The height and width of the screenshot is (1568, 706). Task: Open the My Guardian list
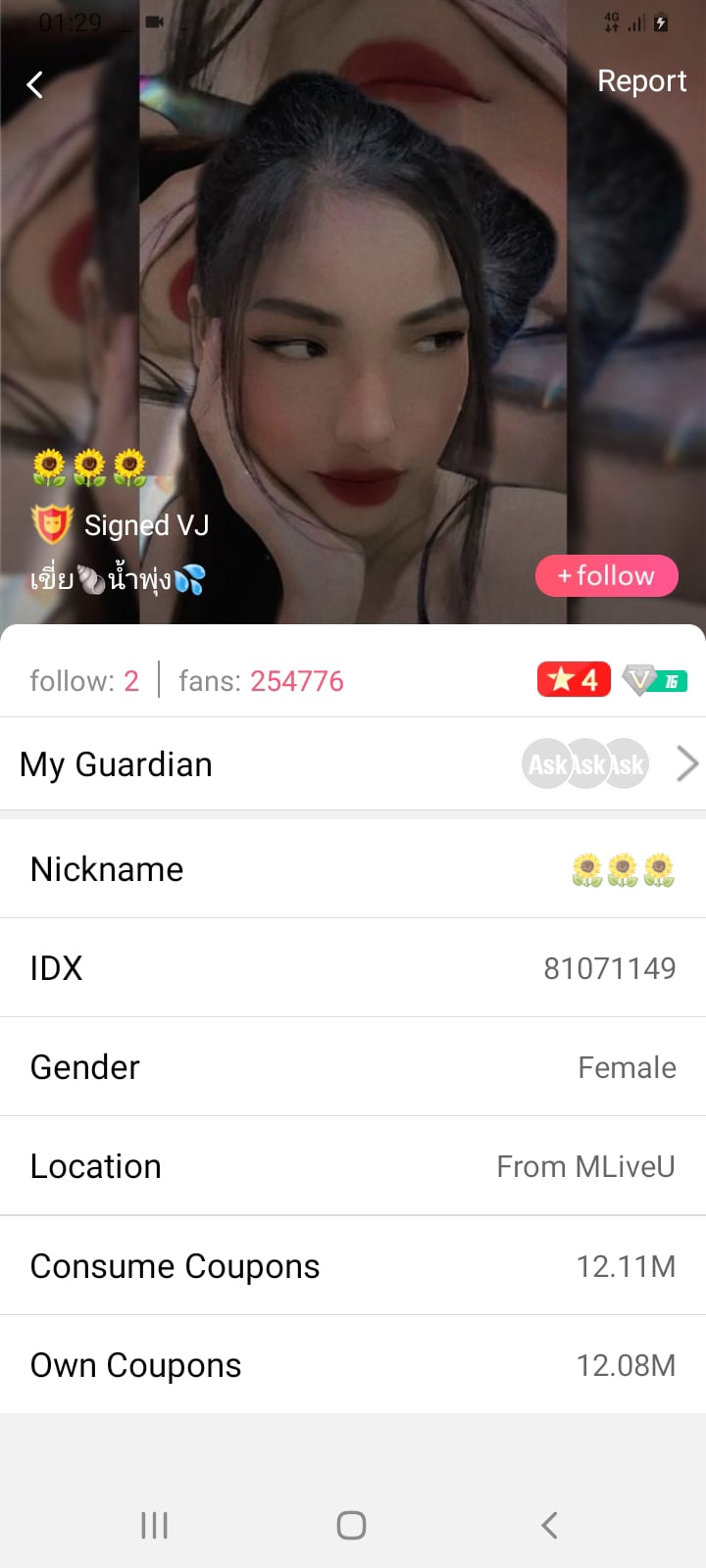(353, 764)
